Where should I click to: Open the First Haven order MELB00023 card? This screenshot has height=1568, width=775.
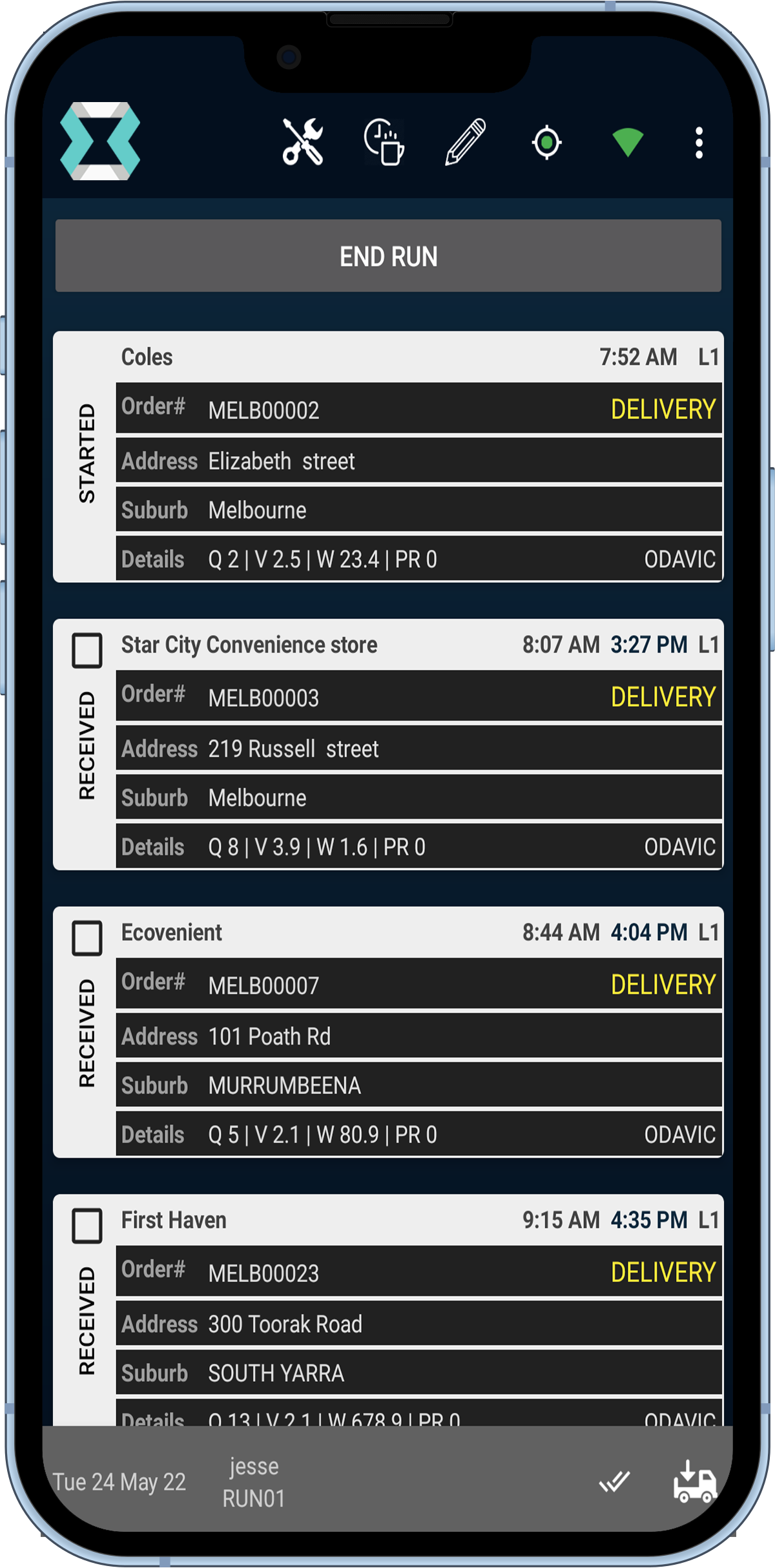click(x=418, y=1323)
